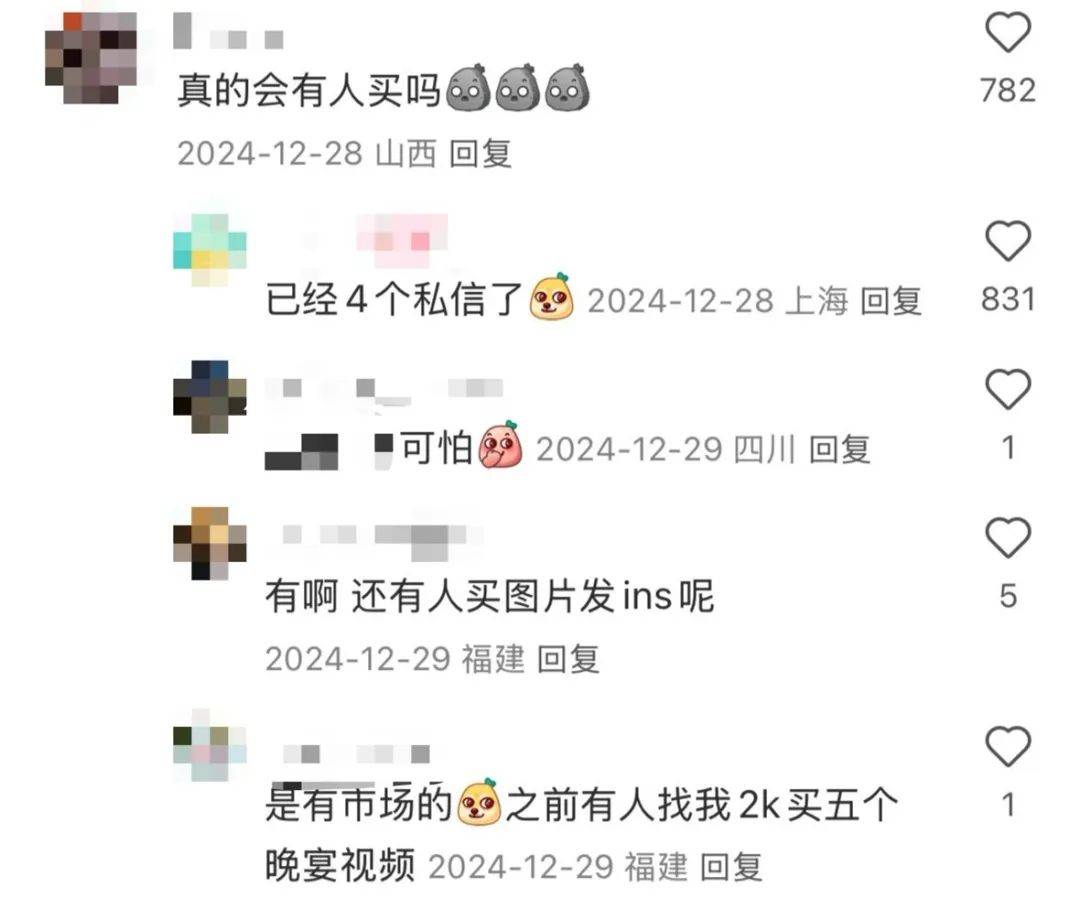Reply to the '晚宴视频' comment from 福建
The image size is (1080, 898).
tap(732, 866)
